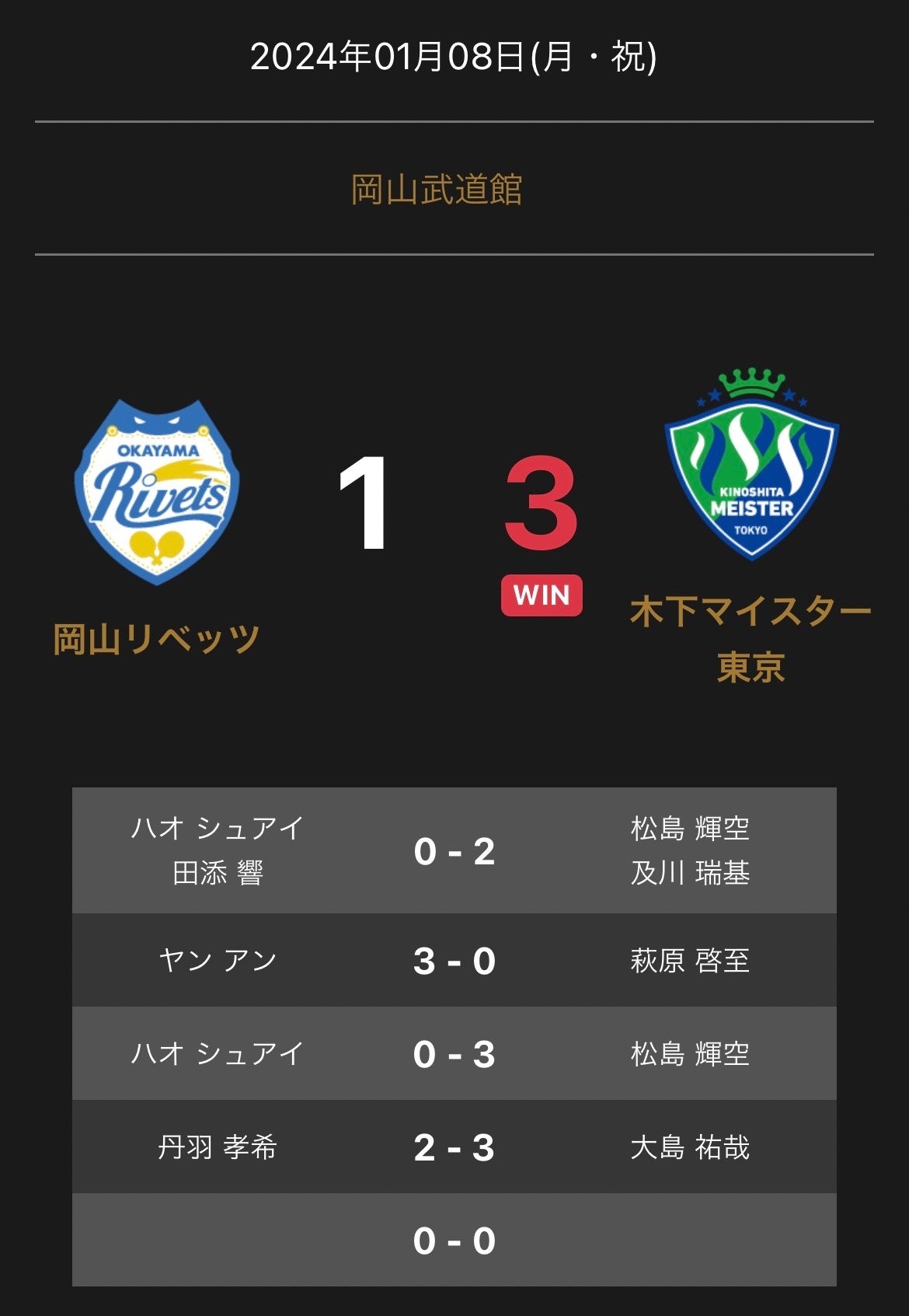The height and width of the screenshot is (1316, 909).
Task: Open the 木下マイスター東京 team page
Action: [750, 637]
